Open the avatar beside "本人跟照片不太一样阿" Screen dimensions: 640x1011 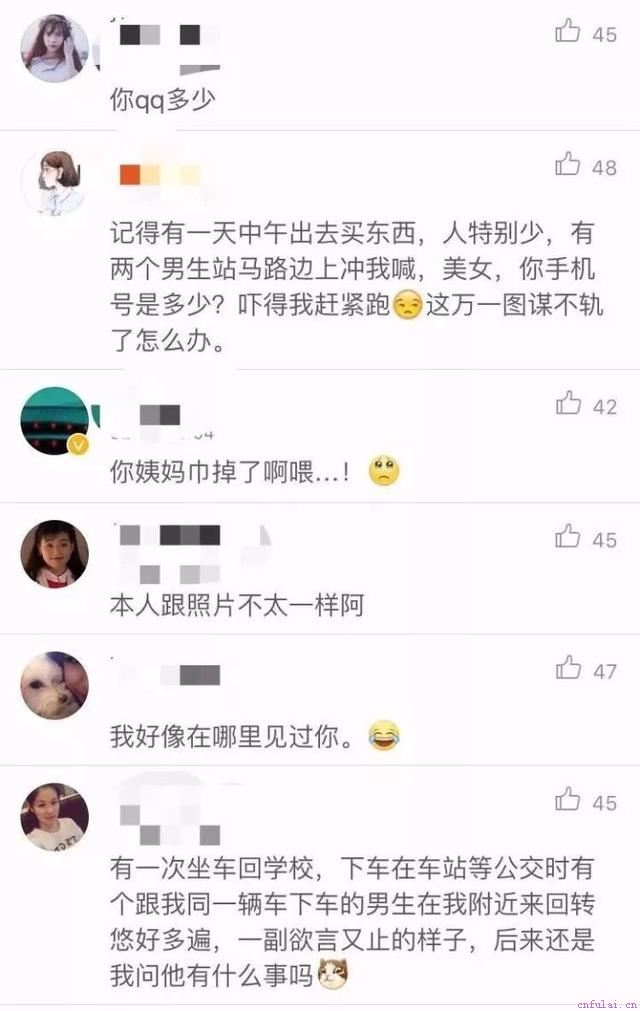[55, 553]
